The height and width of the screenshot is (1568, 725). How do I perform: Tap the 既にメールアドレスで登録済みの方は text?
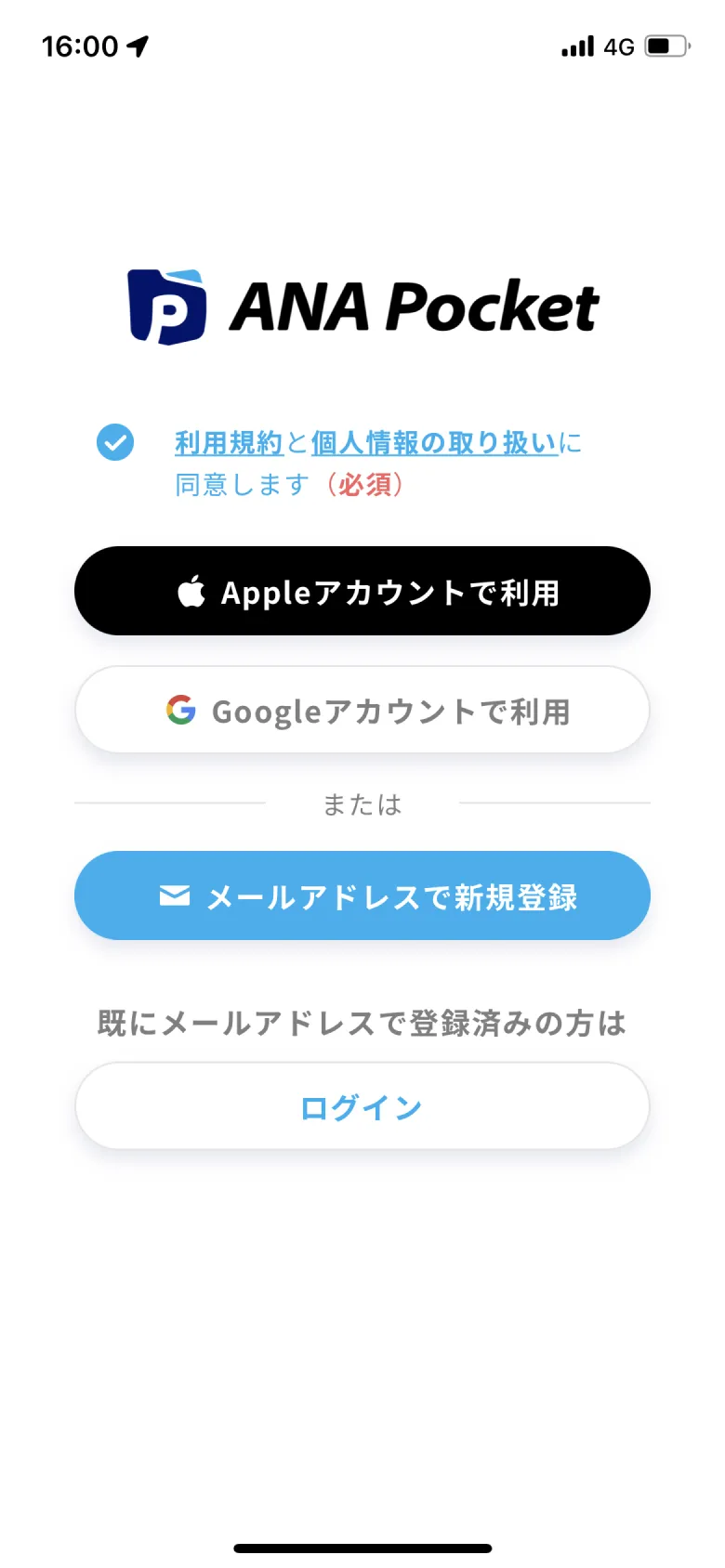[361, 1023]
